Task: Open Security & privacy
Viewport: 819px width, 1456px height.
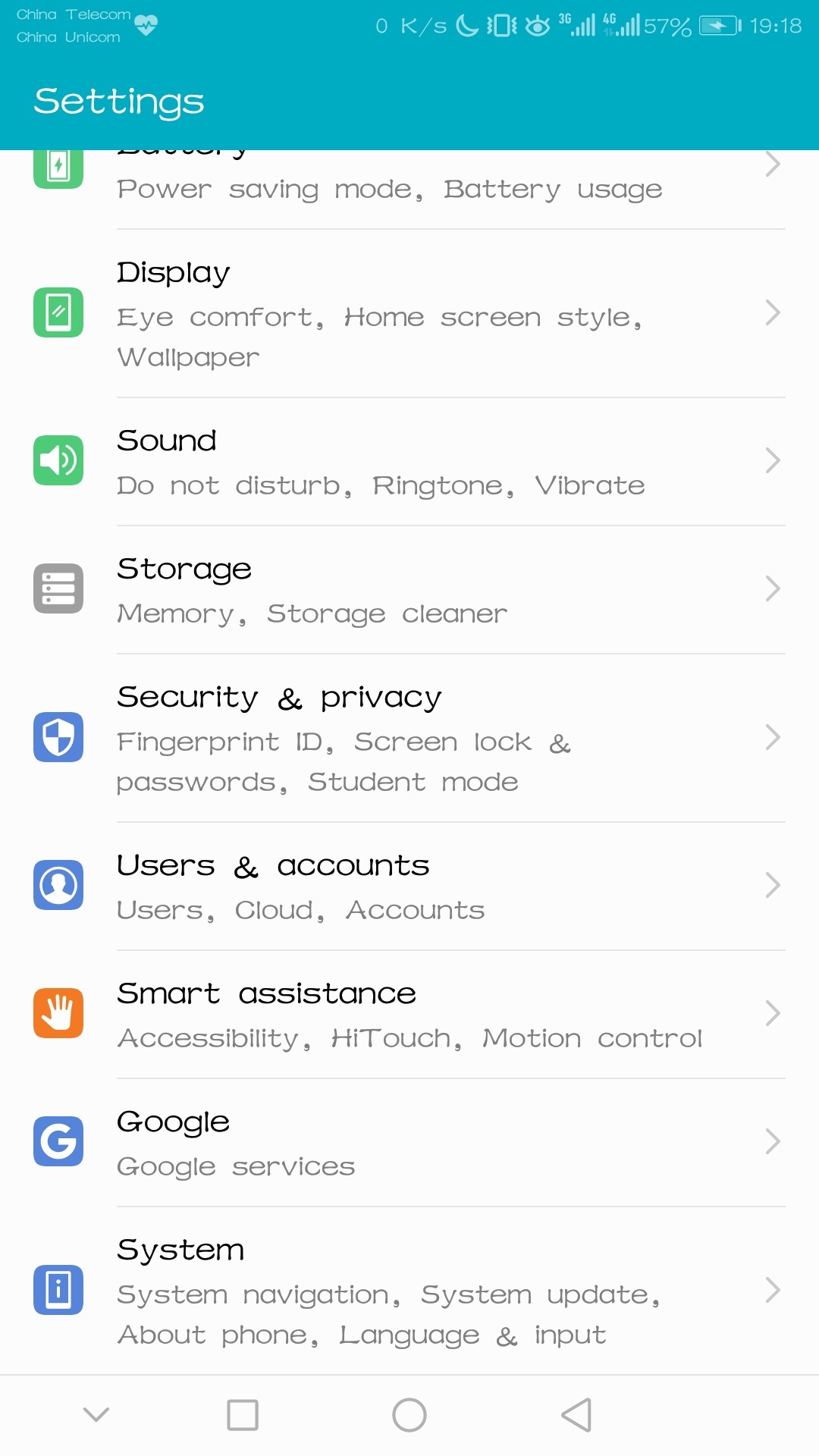Action: coord(409,737)
